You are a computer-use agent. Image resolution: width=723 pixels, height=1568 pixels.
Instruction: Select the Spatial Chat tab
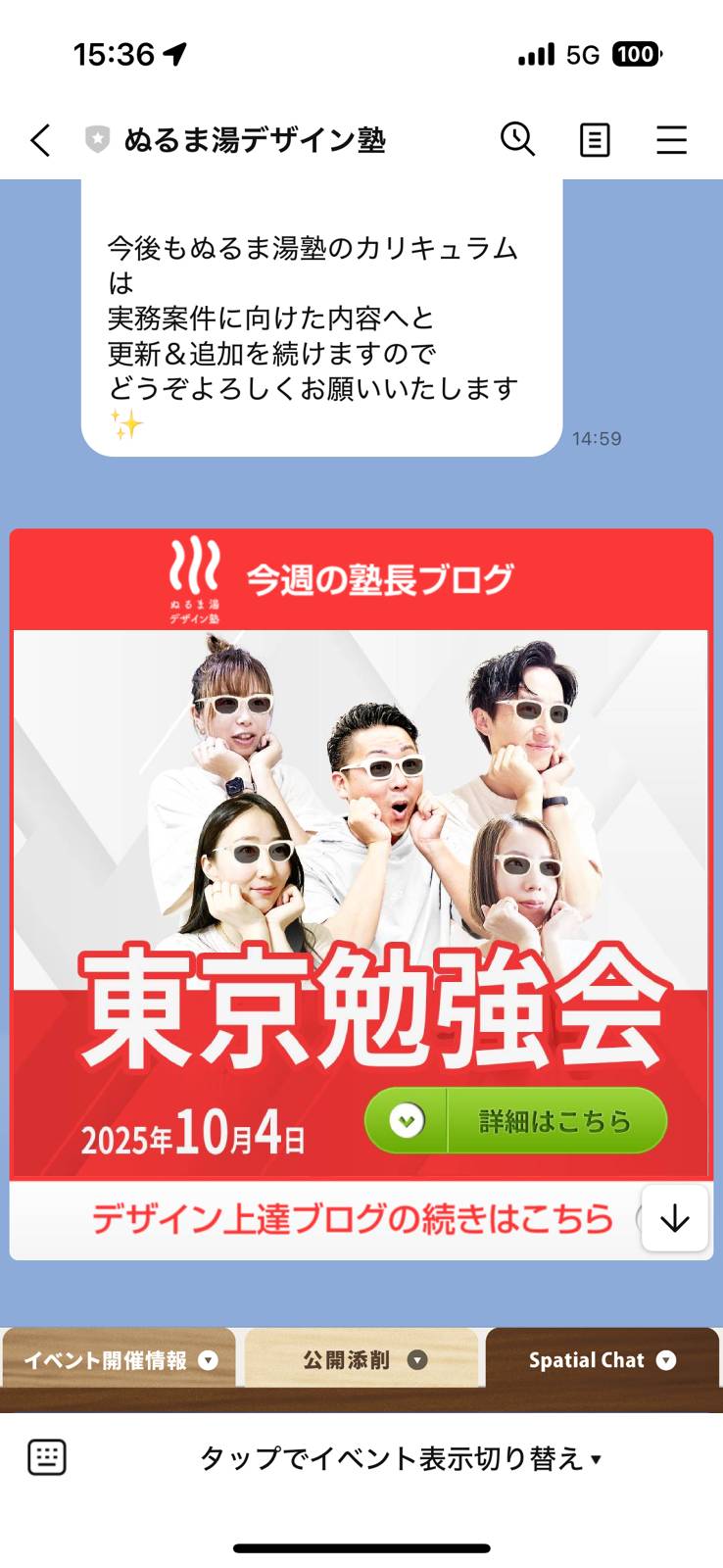[602, 1359]
